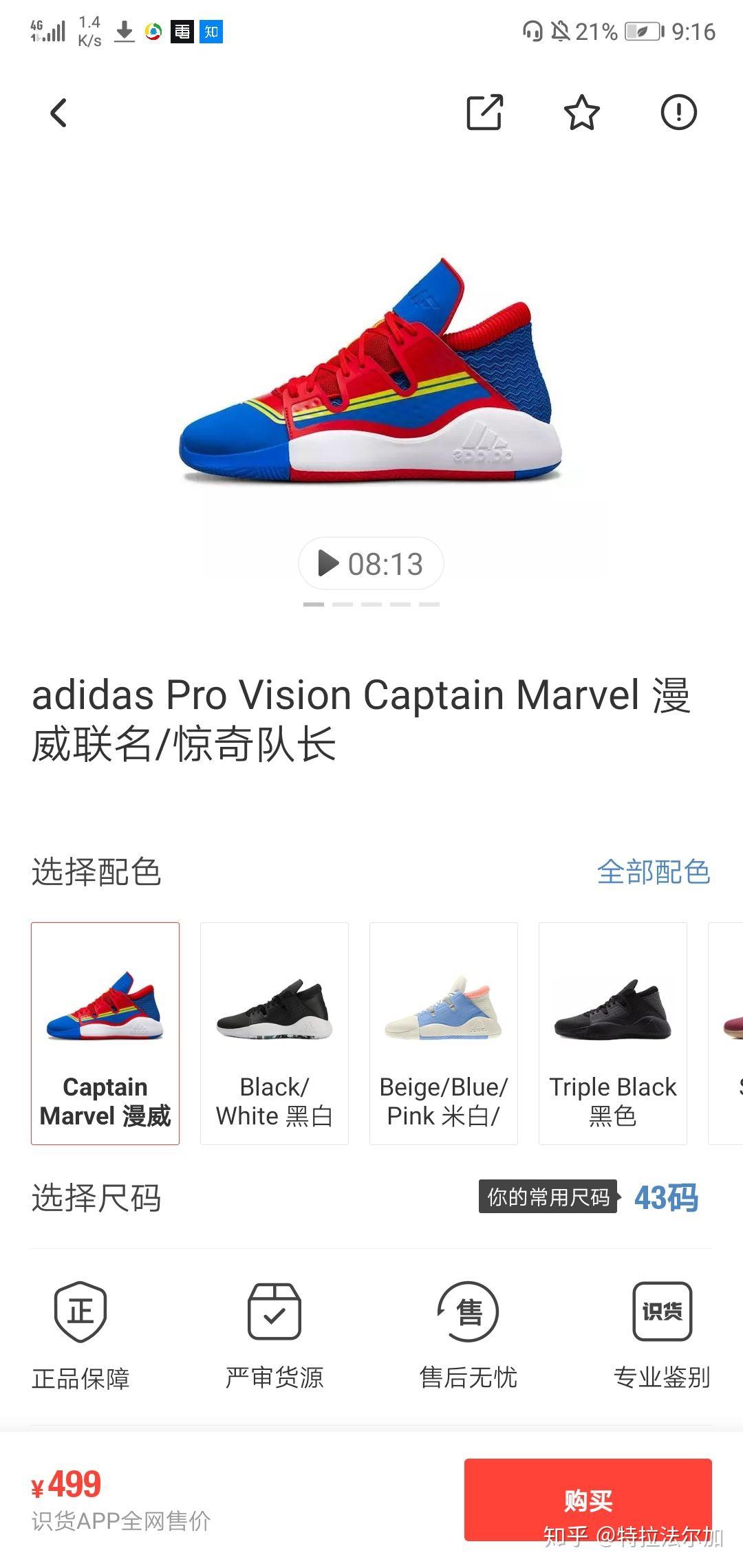743x1568 pixels.
Task: Choose the Black/White 黑白 colorway
Action: (x=274, y=1033)
